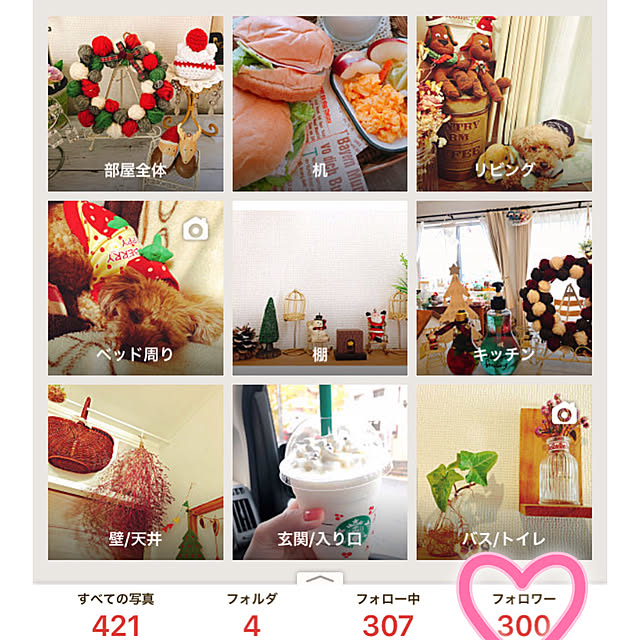Select the バス/トイレ category
The width and height of the screenshot is (640, 640).
tap(504, 472)
